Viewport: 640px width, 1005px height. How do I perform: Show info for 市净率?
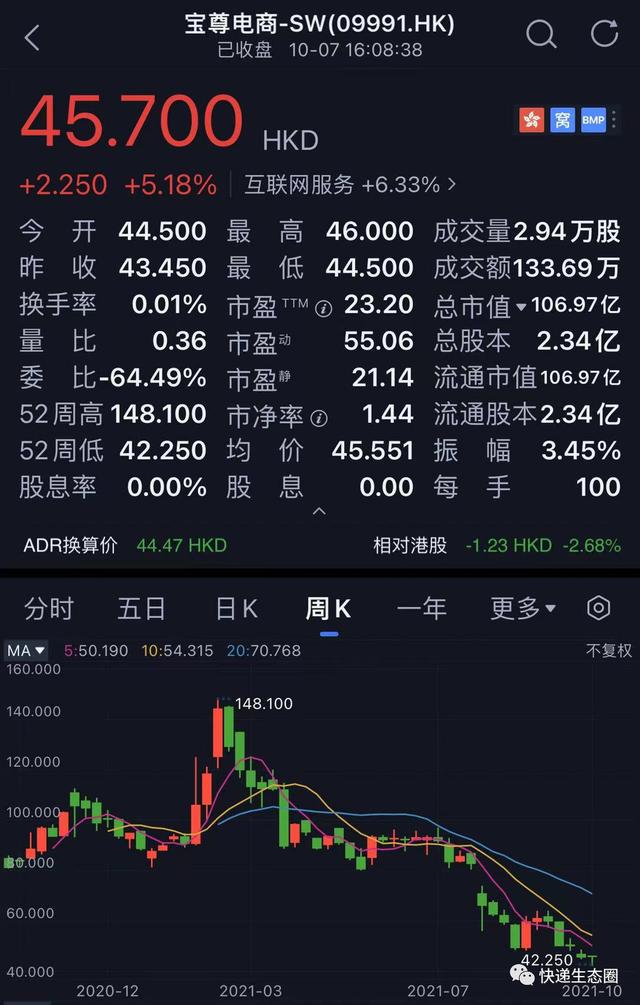coord(318,417)
